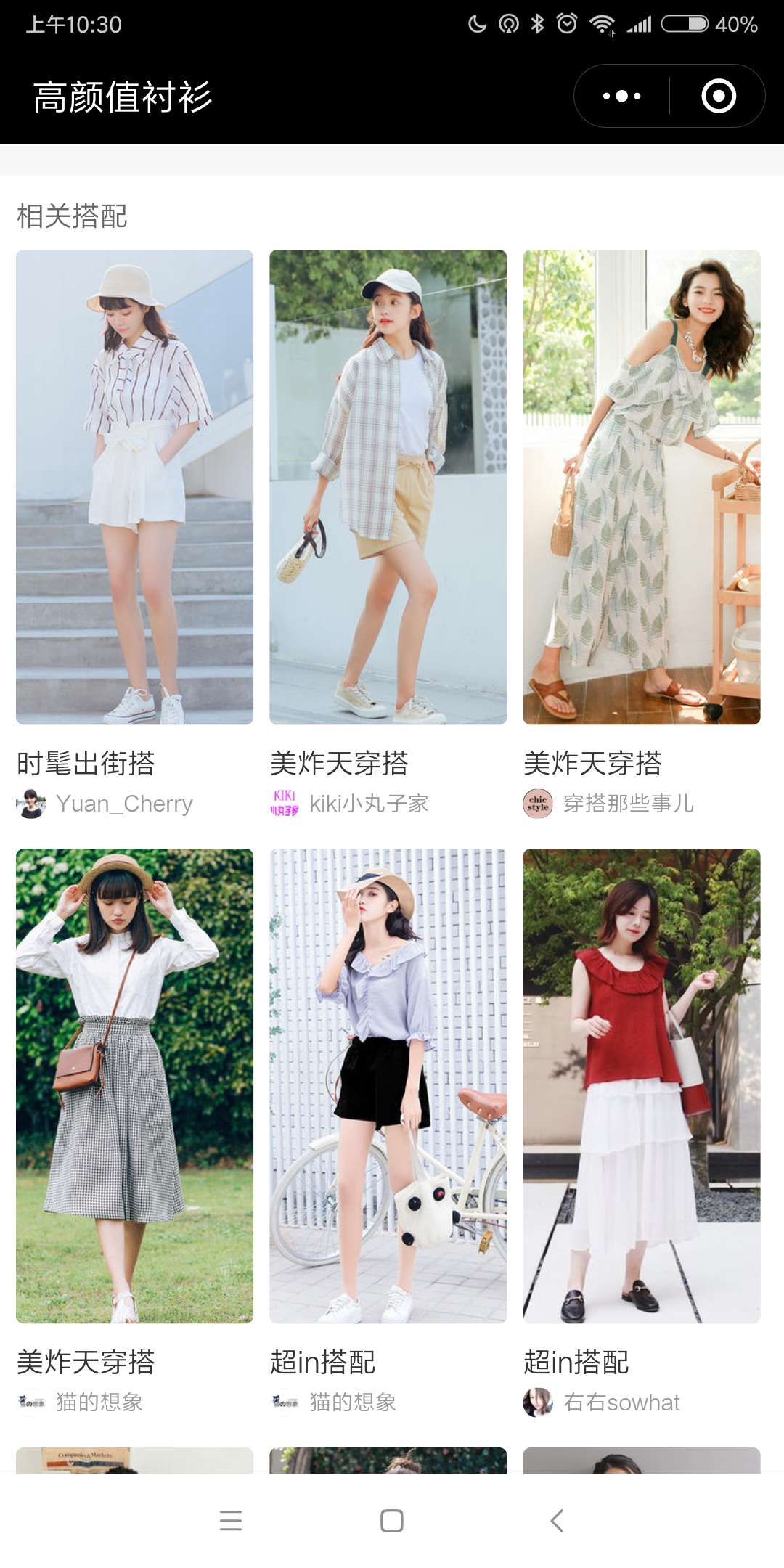Close the mini program with the circle icon

pyautogui.click(x=718, y=96)
